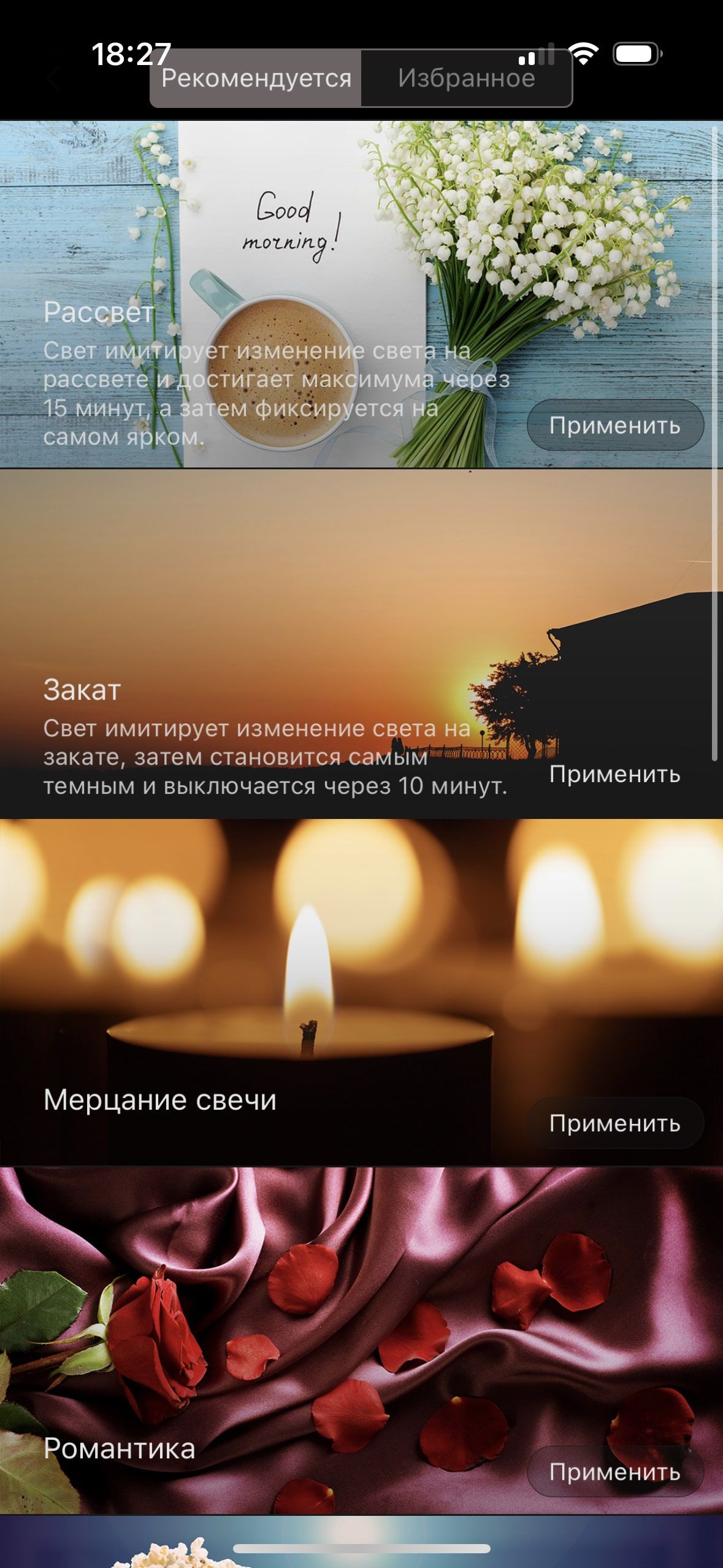Switch to the Избранное tab
This screenshot has height=1568, width=723.
pyautogui.click(x=466, y=79)
